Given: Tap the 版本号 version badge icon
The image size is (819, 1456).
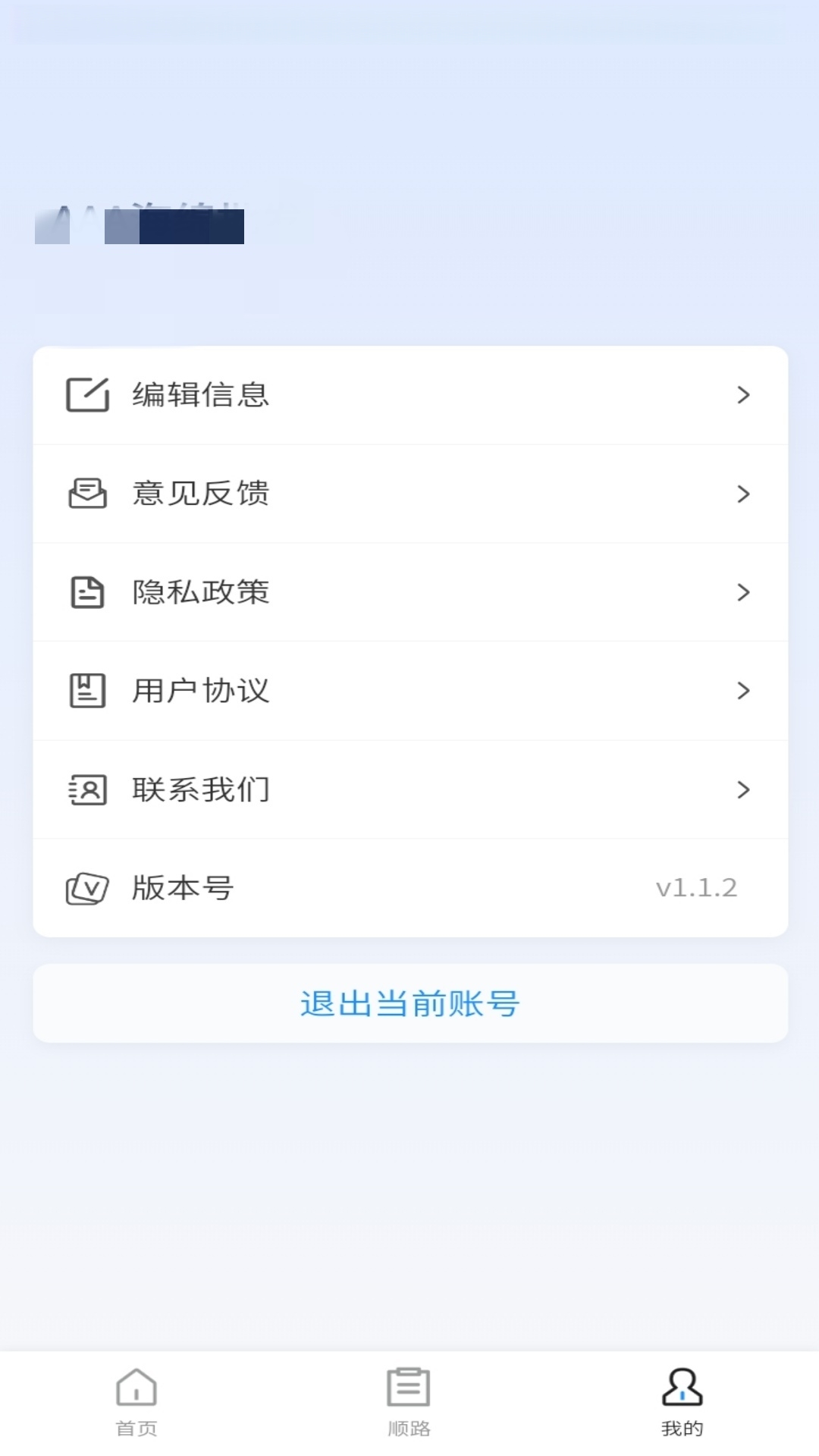Looking at the screenshot, I should (86, 887).
